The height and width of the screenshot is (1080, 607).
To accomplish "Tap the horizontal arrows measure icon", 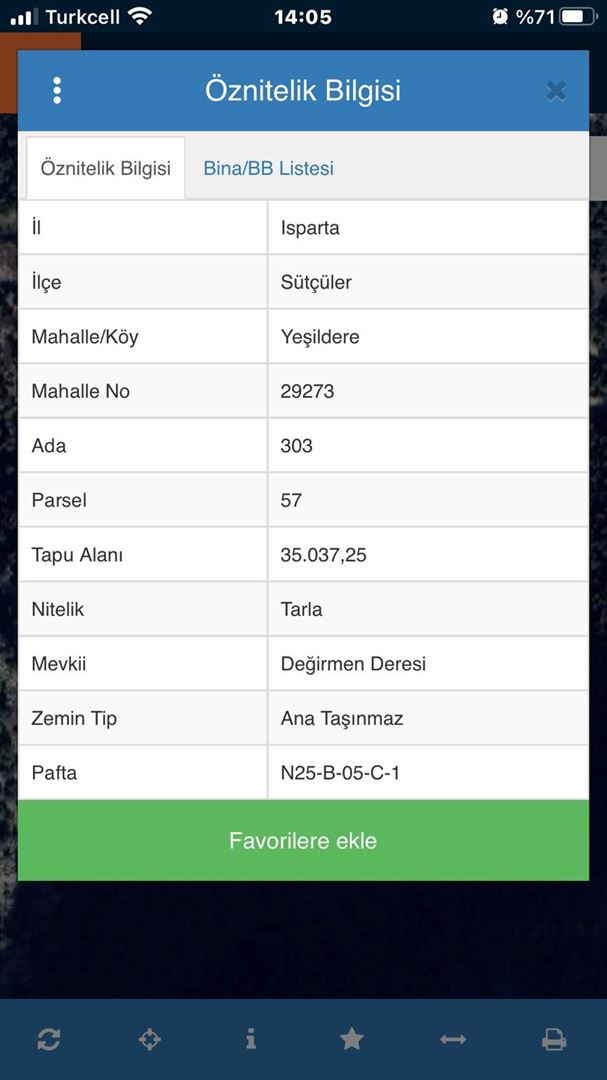I will point(453,1039).
